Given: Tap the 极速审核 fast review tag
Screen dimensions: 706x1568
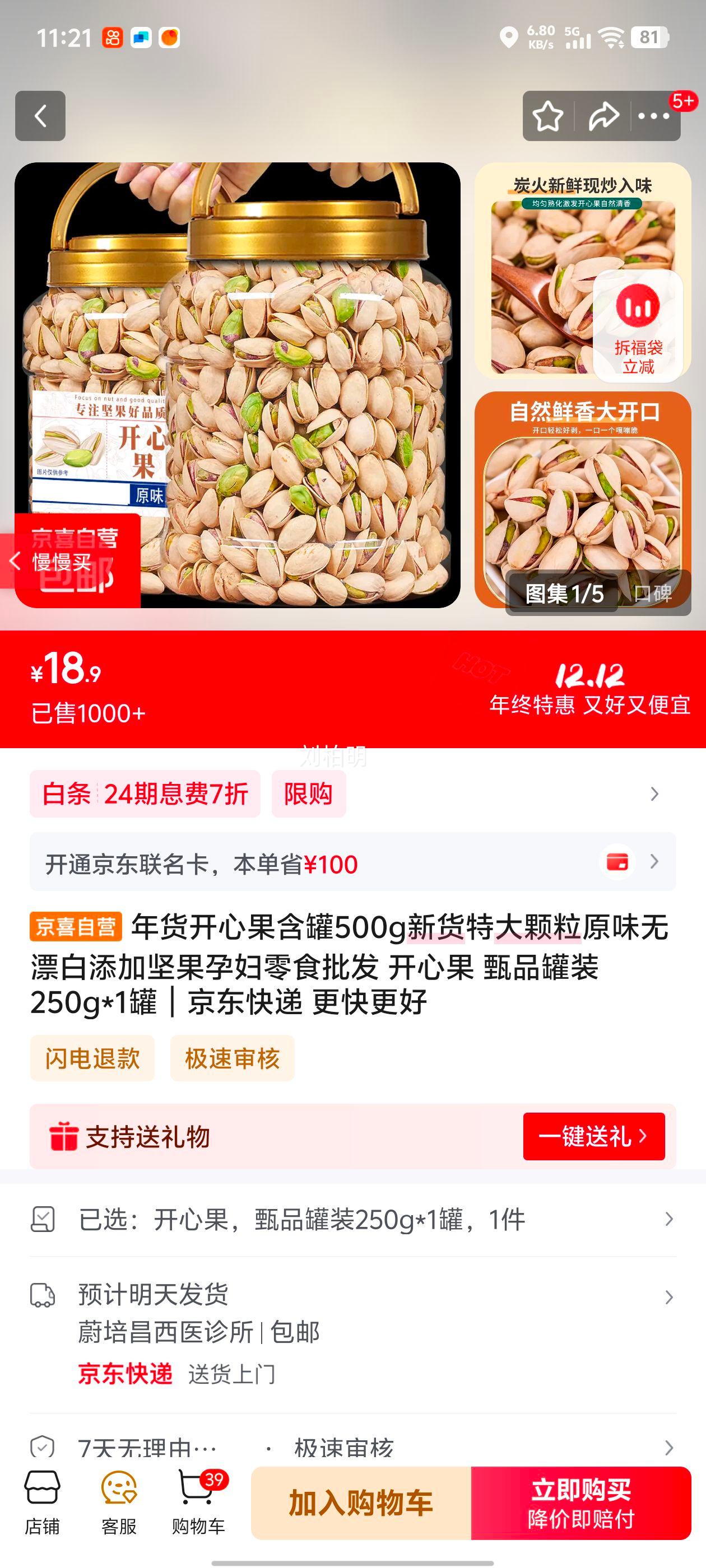Looking at the screenshot, I should [231, 1059].
